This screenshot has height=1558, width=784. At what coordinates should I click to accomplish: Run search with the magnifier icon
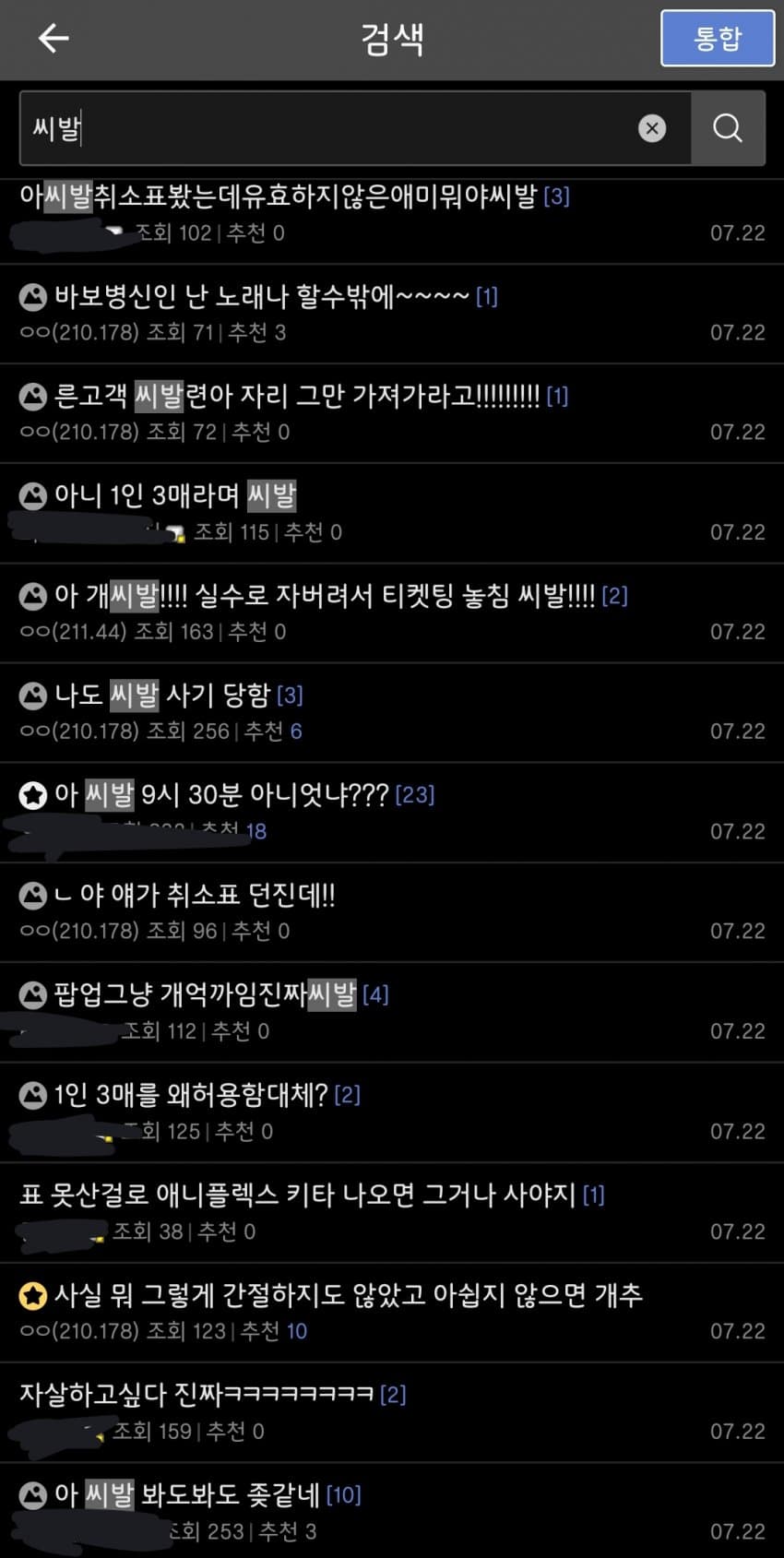point(728,128)
